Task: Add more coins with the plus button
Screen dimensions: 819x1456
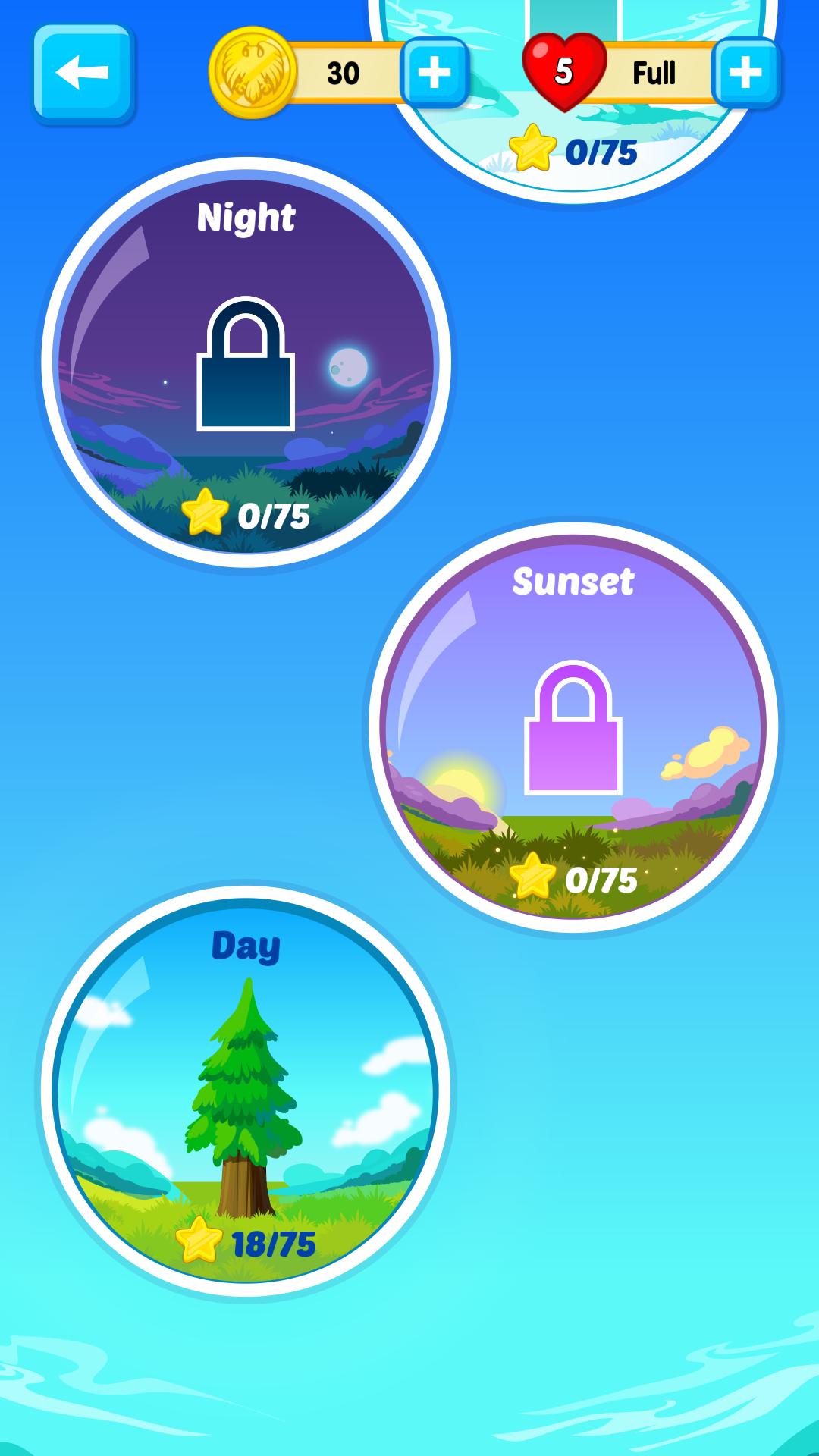Action: point(434,73)
